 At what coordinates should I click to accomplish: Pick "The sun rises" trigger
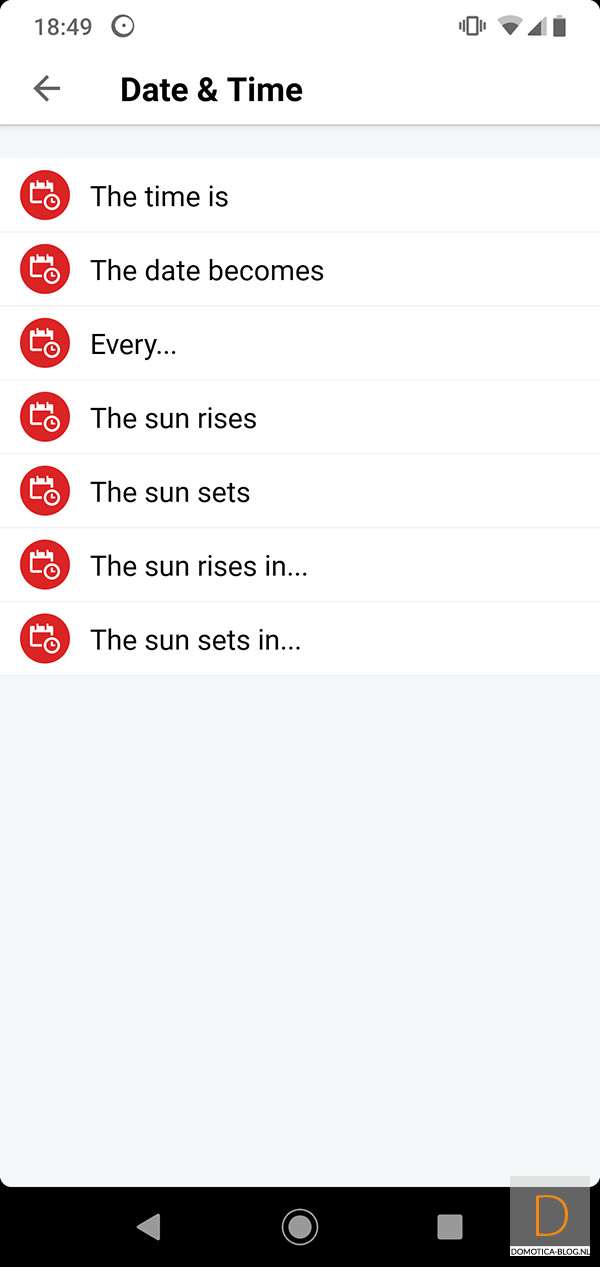(x=173, y=418)
